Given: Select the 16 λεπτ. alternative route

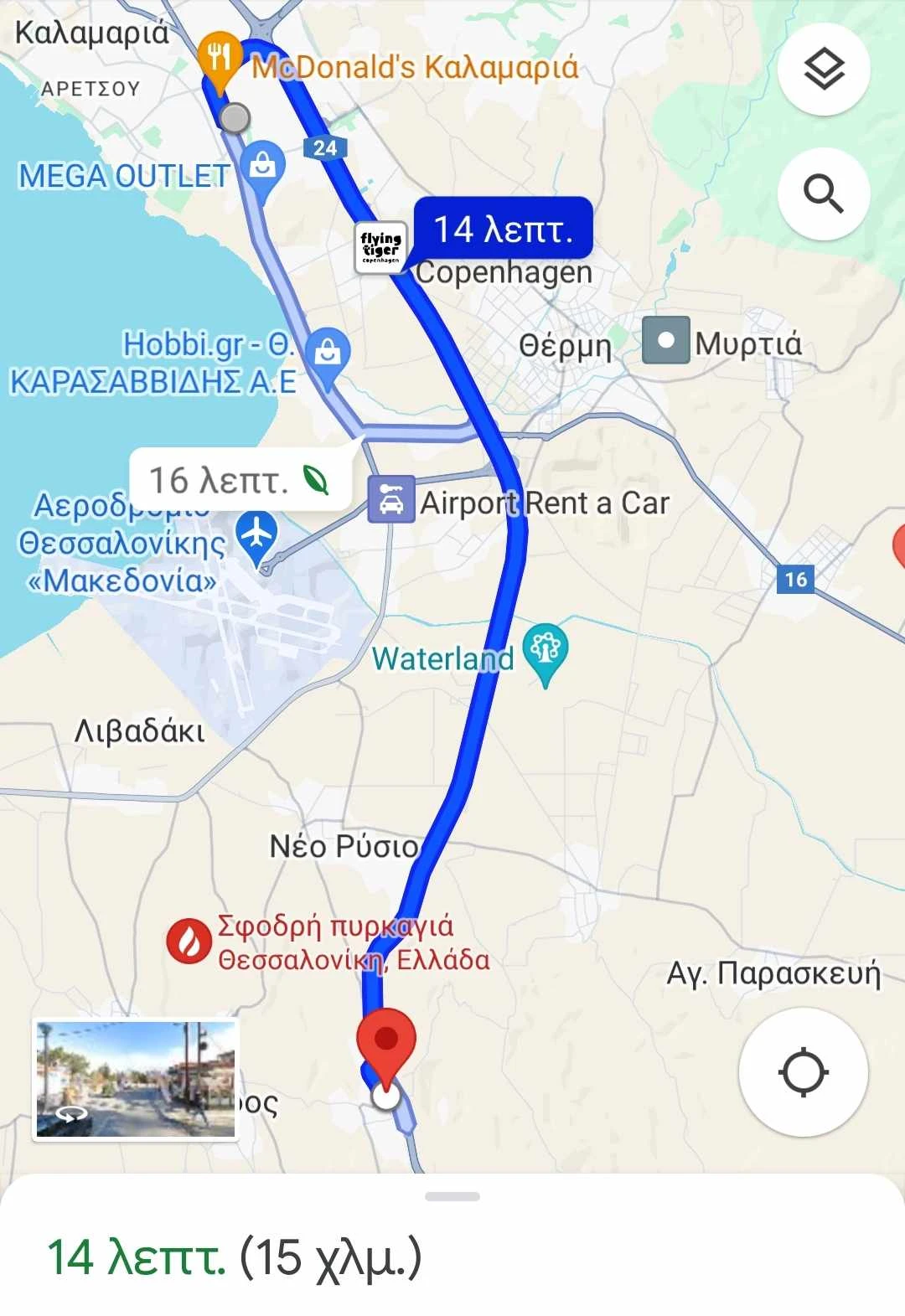Looking at the screenshot, I should click(x=238, y=481).
